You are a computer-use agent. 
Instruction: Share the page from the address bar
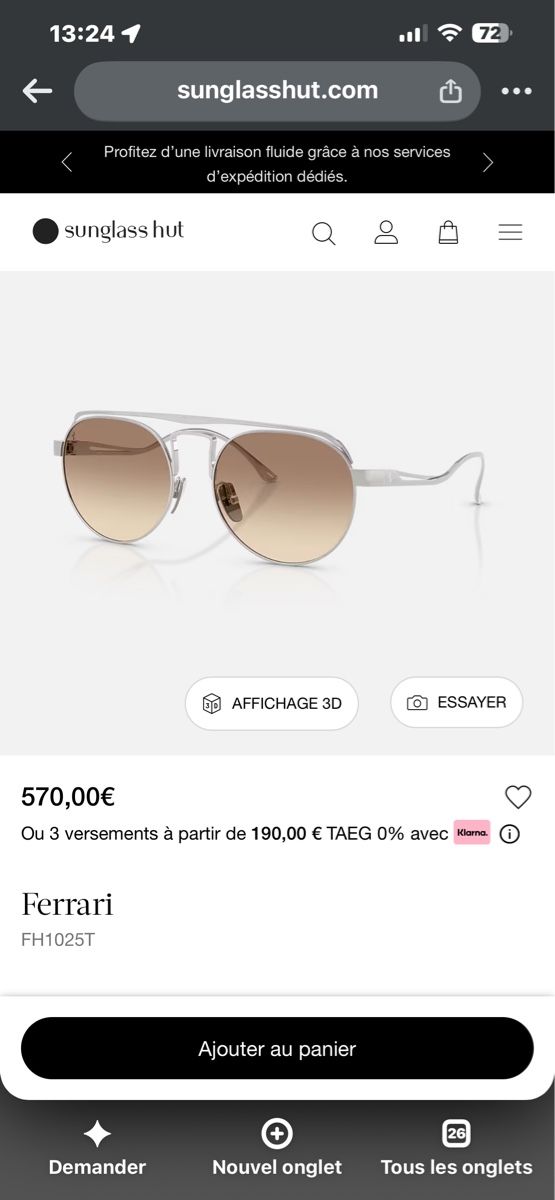pos(451,91)
